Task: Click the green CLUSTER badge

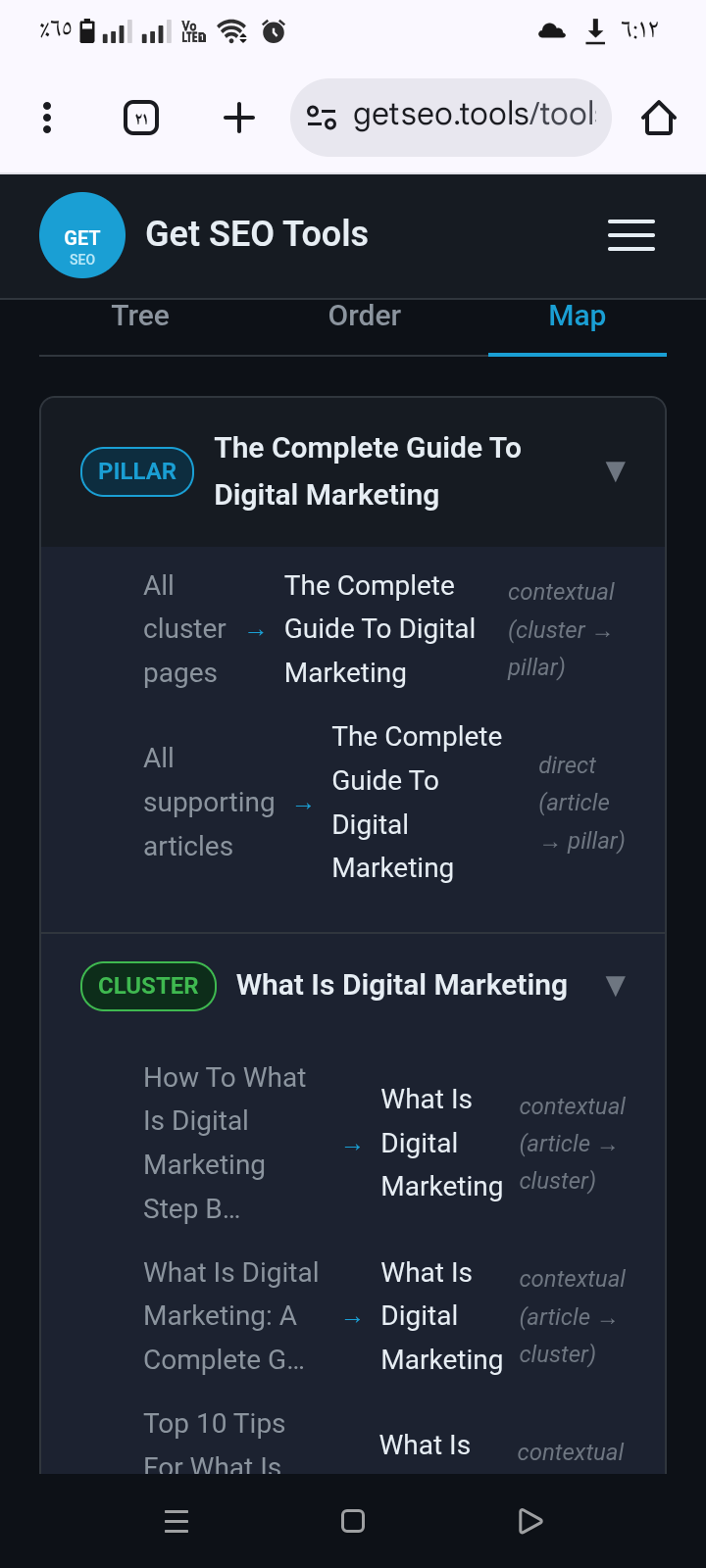Action: coord(148,986)
